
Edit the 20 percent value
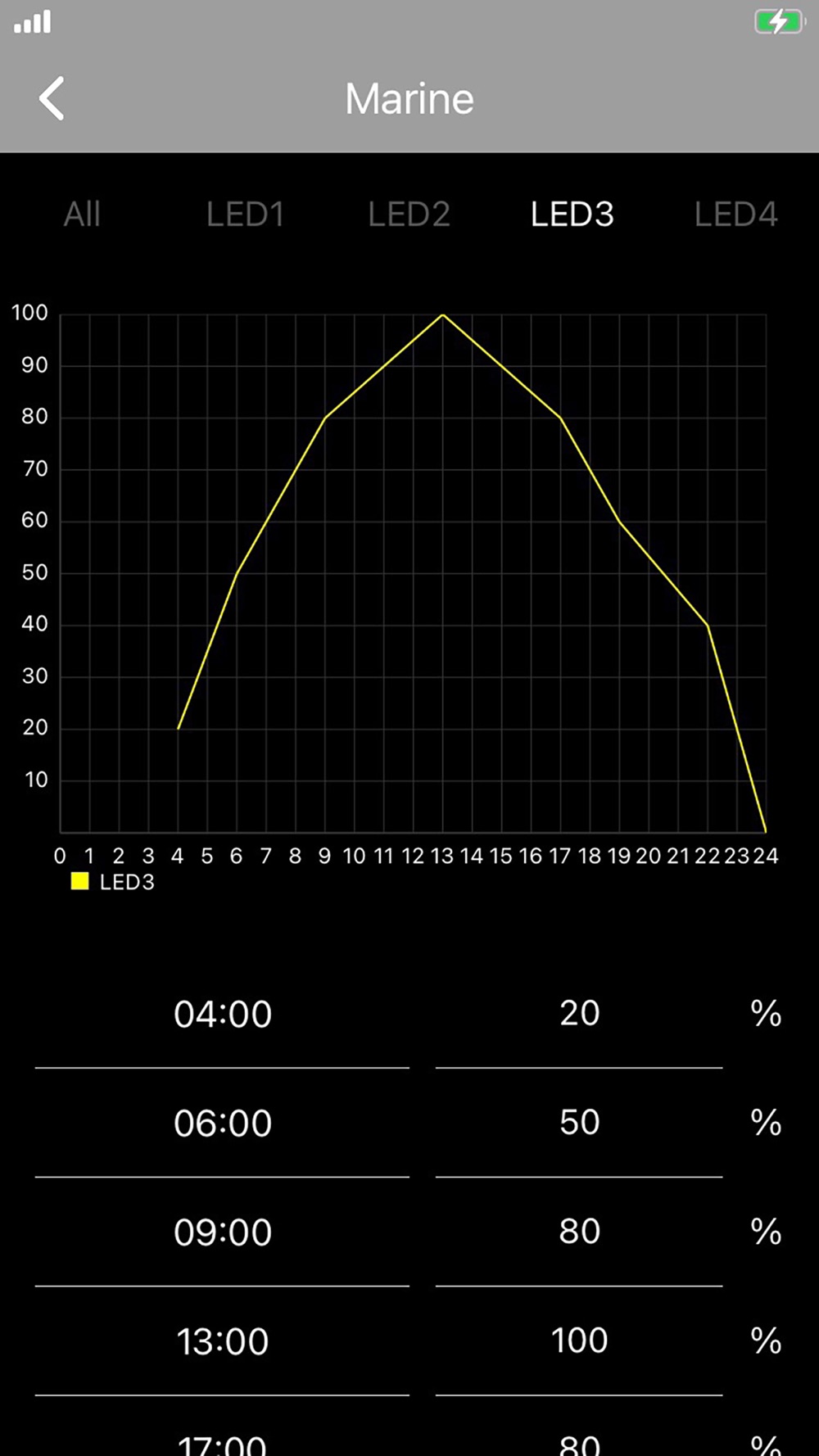[579, 1015]
